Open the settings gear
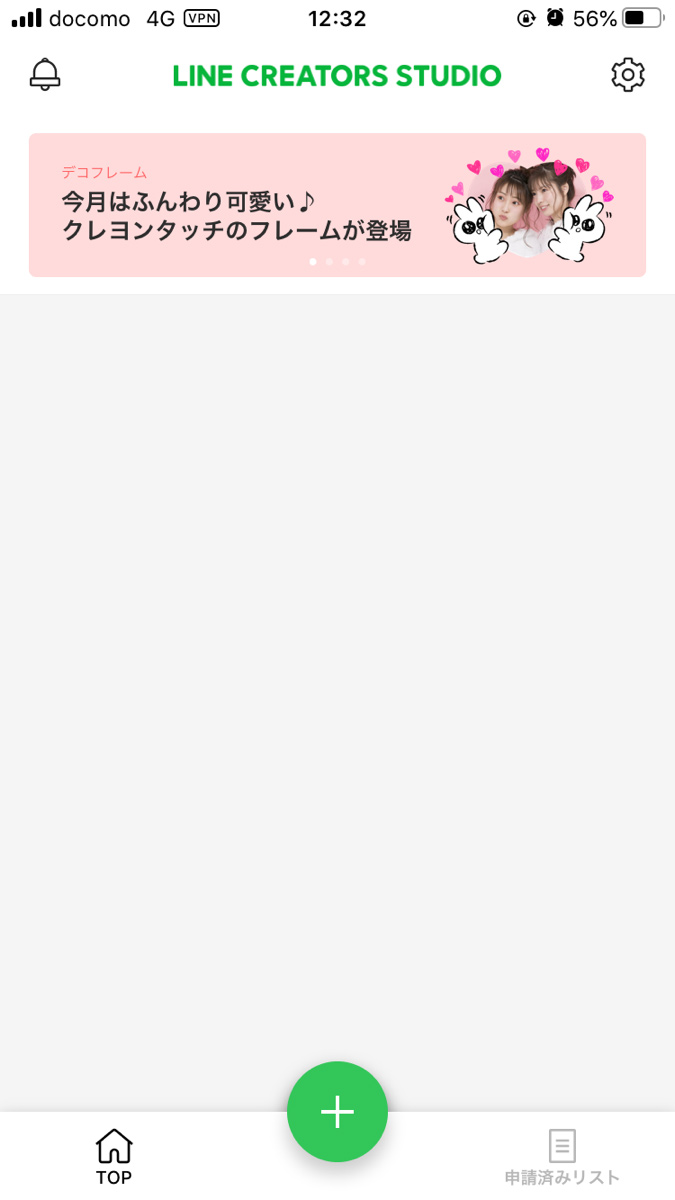 (x=628, y=75)
